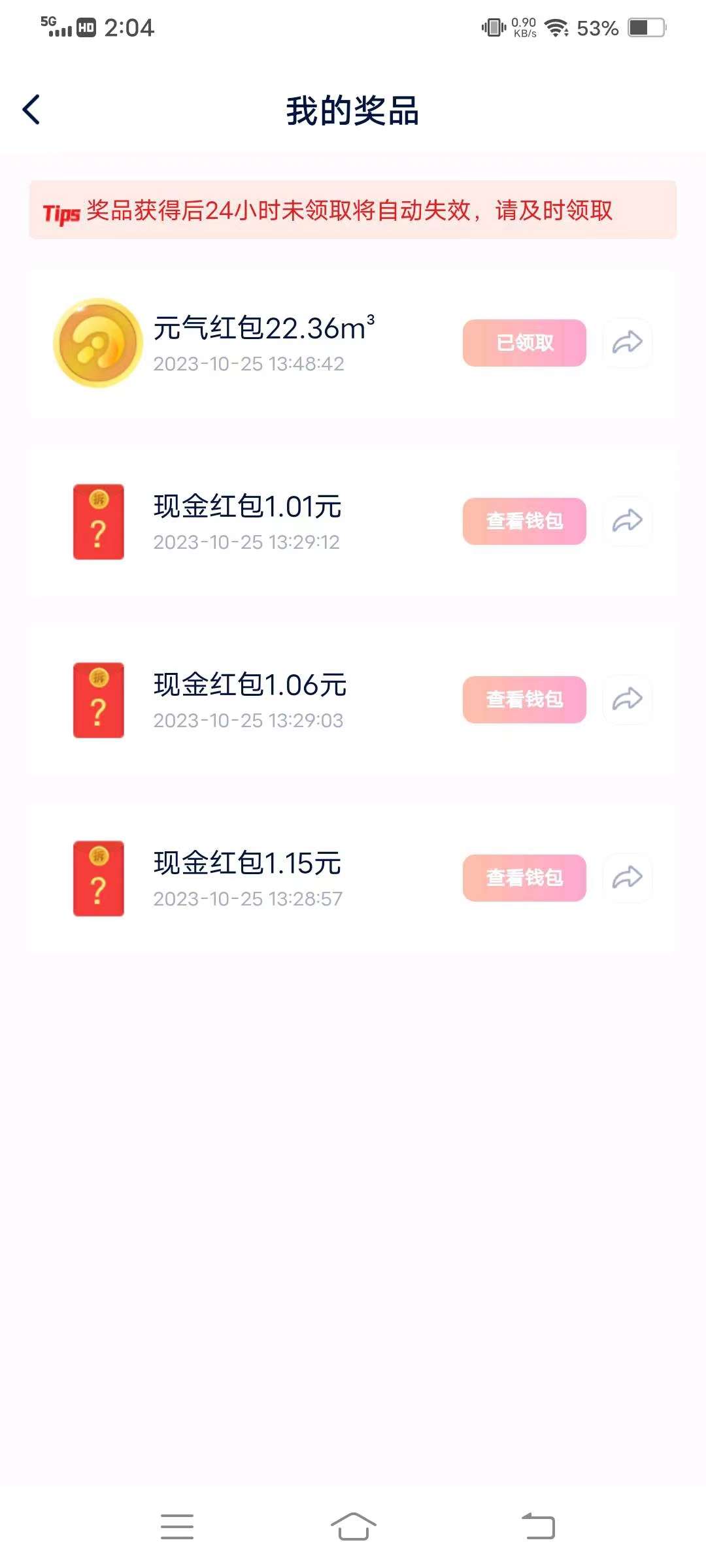Share the 现金红包1.01元 prize
The image size is (706, 1568).
click(628, 521)
